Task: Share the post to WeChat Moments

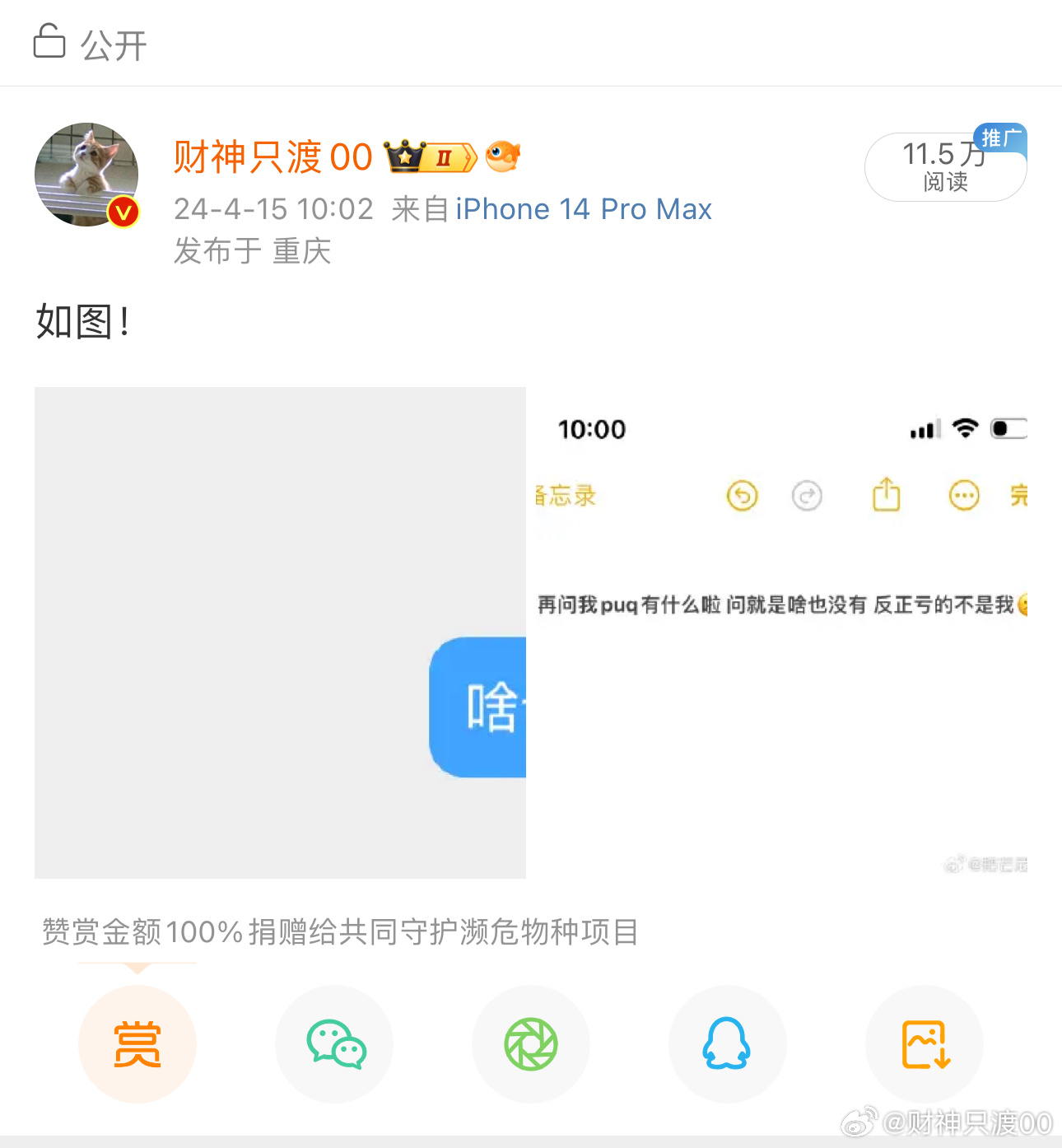Action: [x=531, y=1043]
